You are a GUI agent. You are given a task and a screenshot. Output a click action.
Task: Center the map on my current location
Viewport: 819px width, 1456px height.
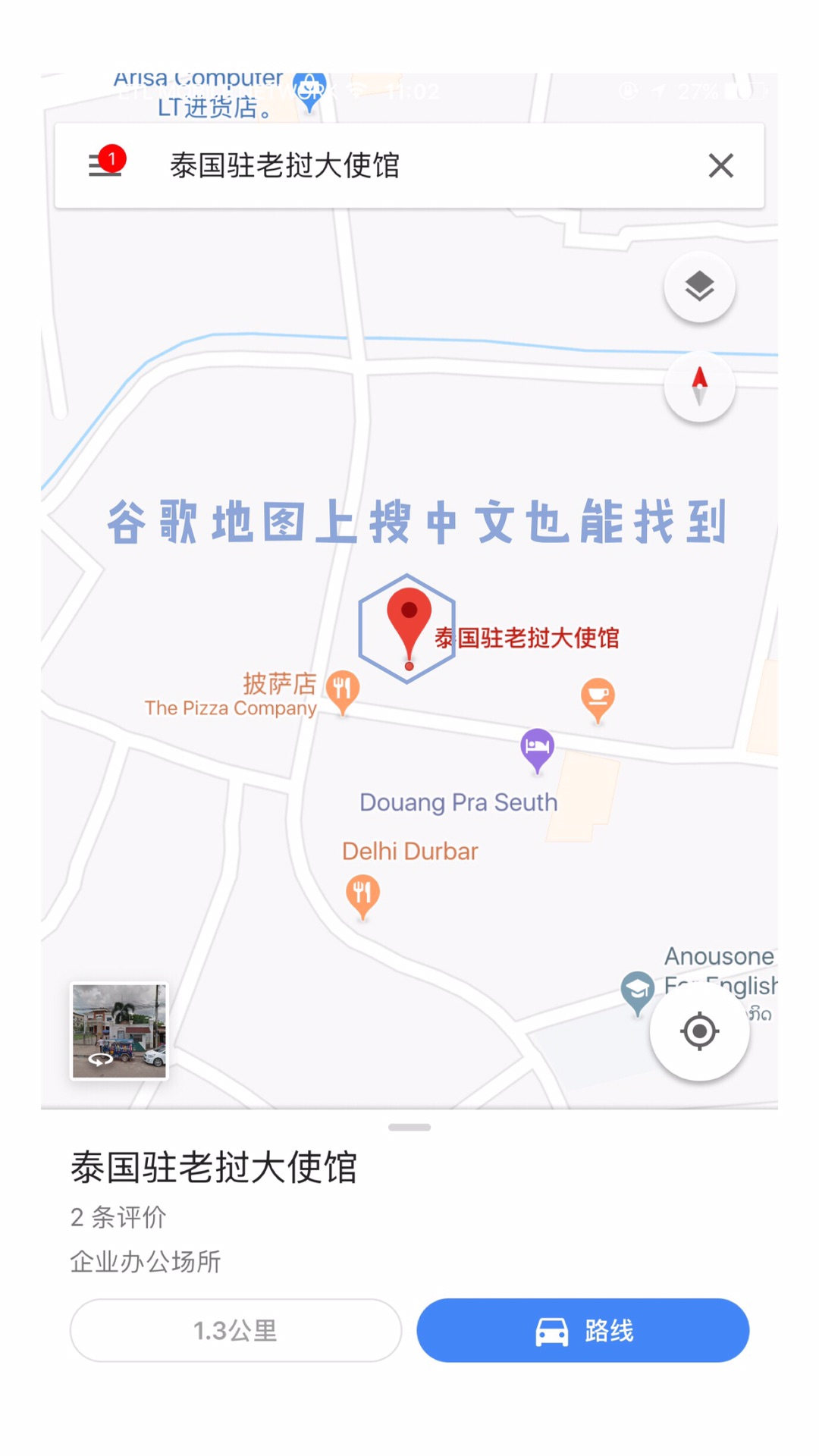[x=699, y=1031]
